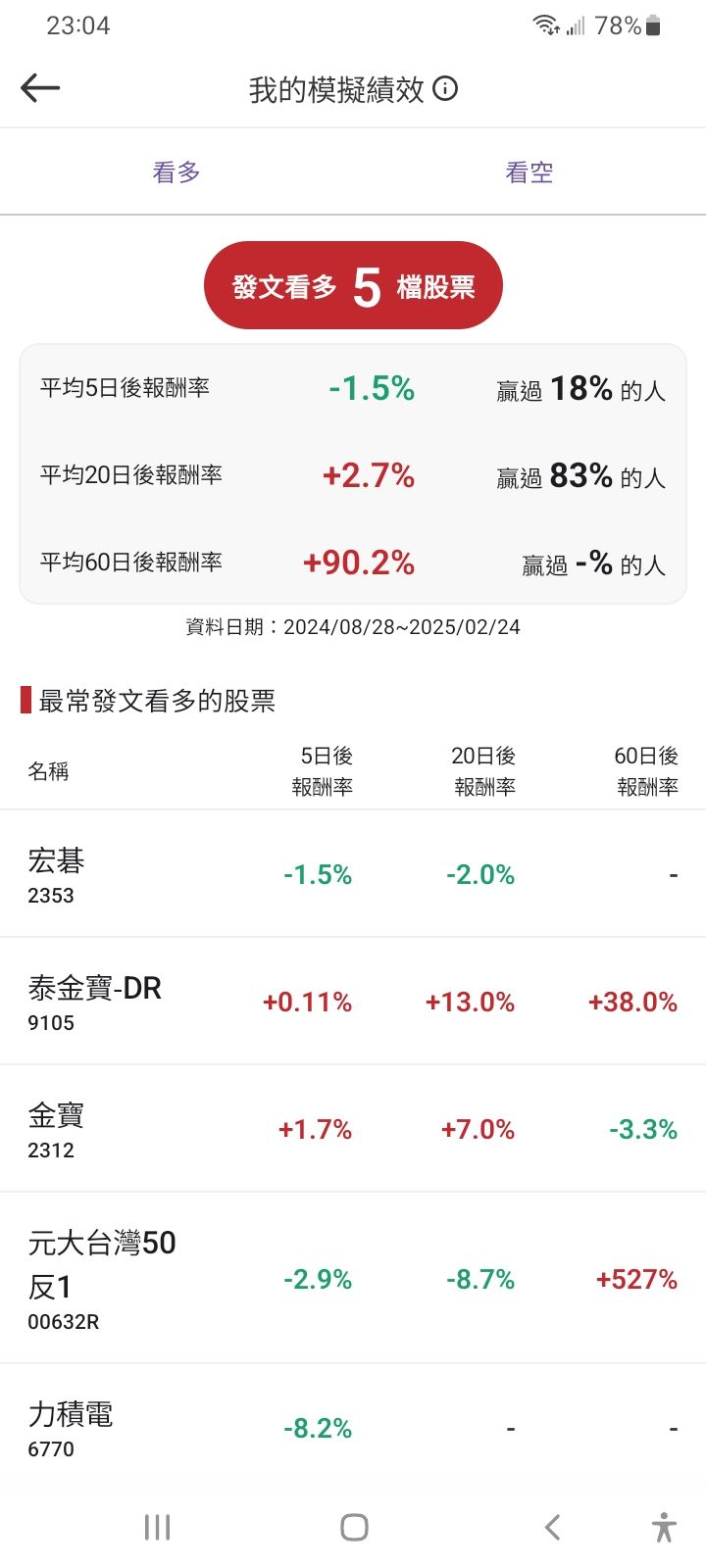Open the info icon next to 我的模擬績效
The width and height of the screenshot is (706, 1568).
[x=446, y=89]
